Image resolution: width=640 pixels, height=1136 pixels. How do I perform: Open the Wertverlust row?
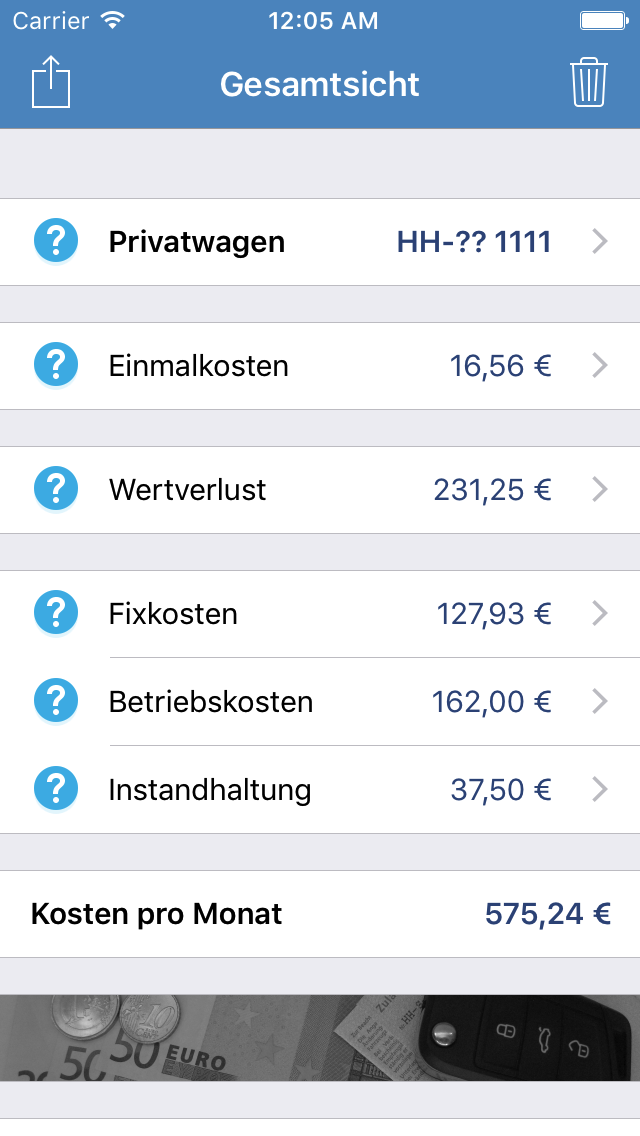point(320,490)
